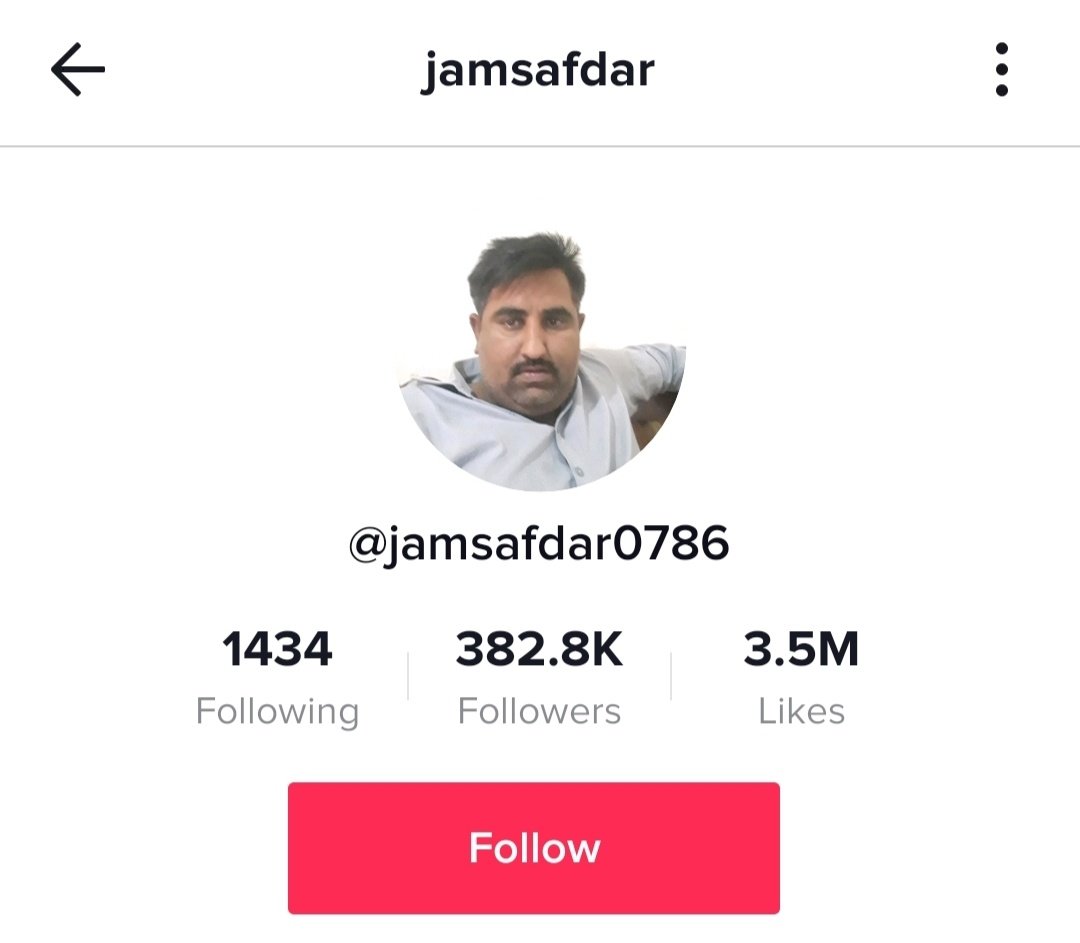Go back using the top-left arrow
The height and width of the screenshot is (943, 1080).
78,71
